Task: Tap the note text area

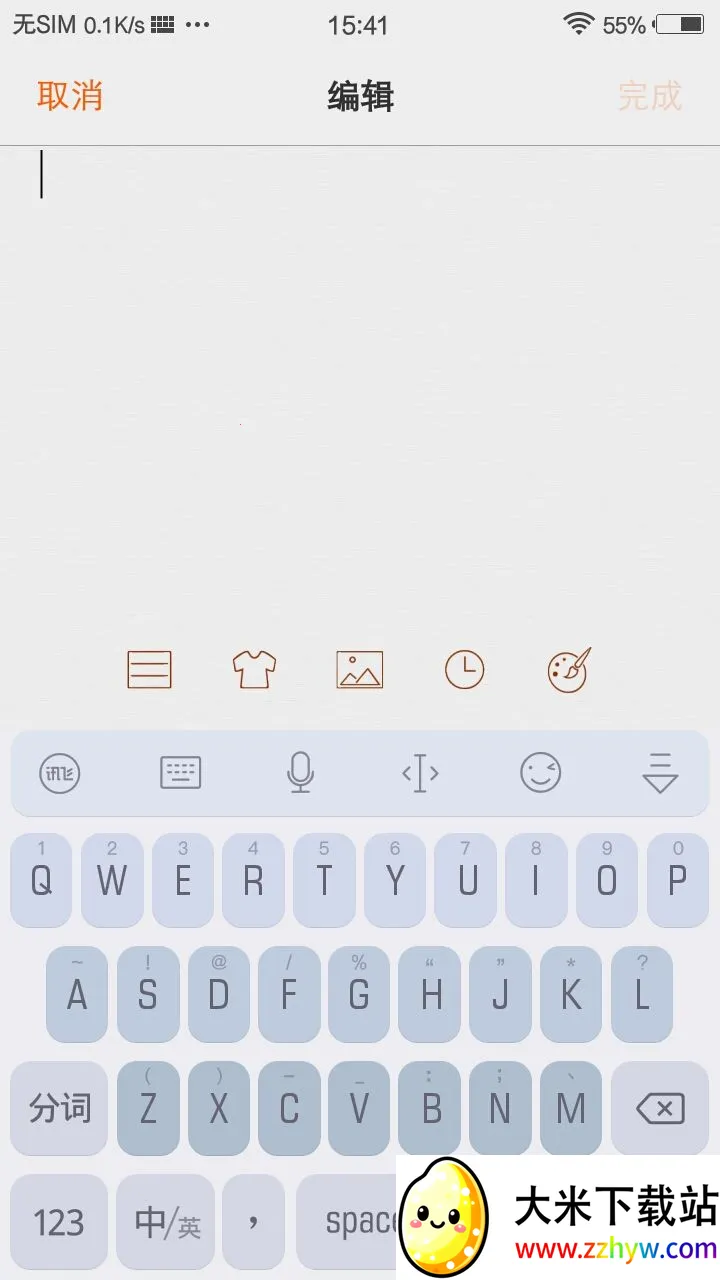Action: point(360,380)
